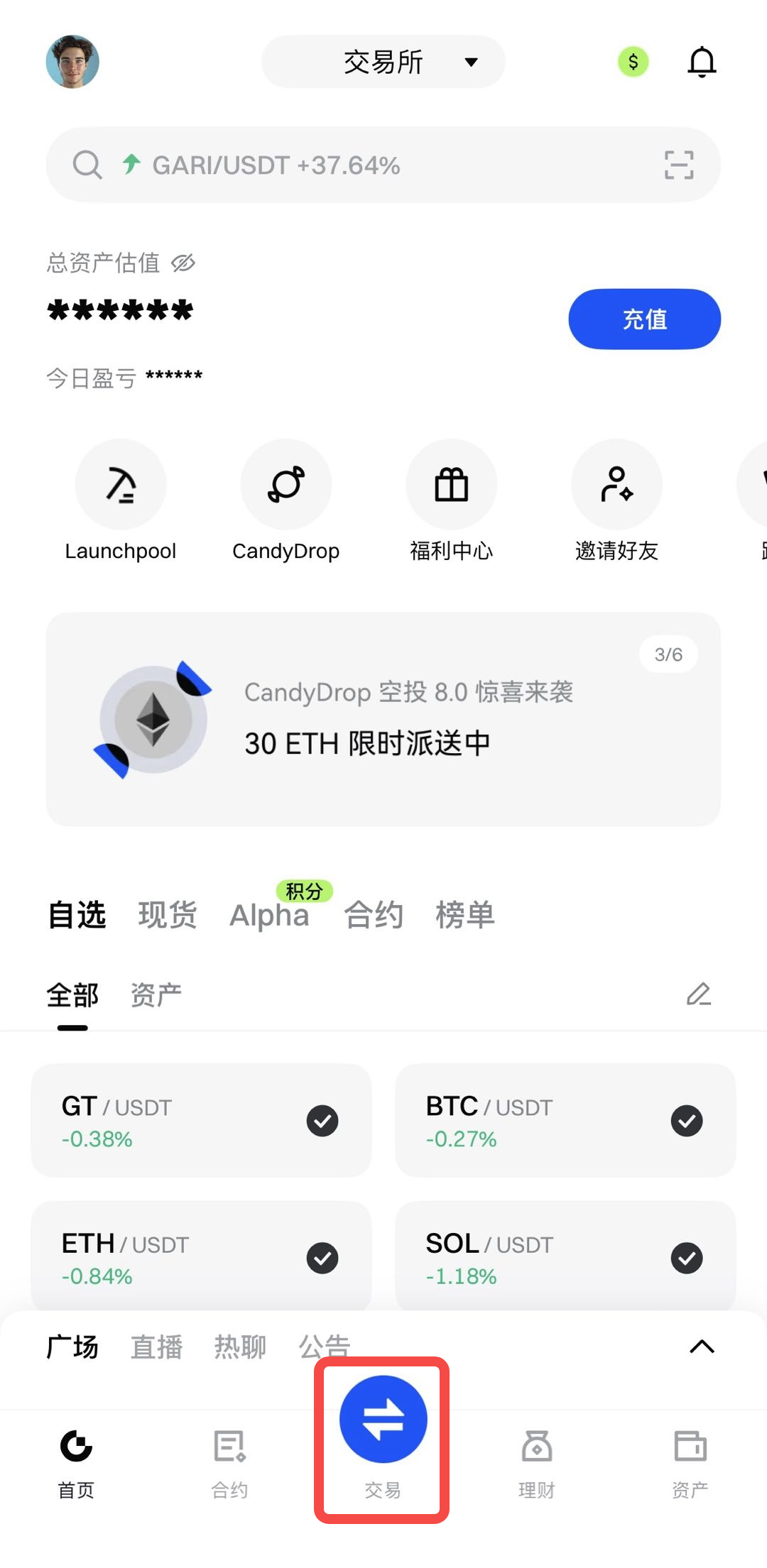Open the profile avatar
The height and width of the screenshot is (1568, 767).
[x=72, y=62]
